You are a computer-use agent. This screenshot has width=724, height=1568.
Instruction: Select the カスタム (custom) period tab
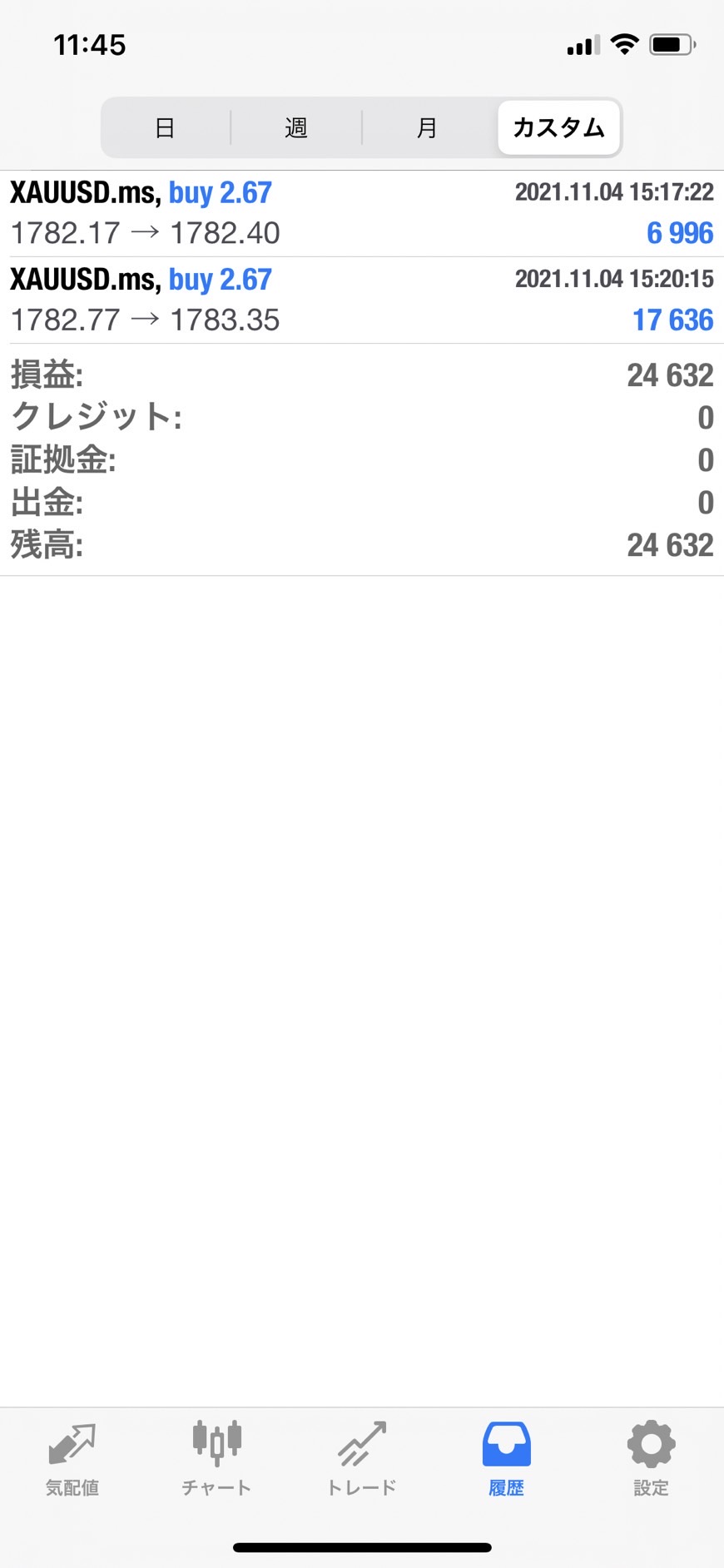pyautogui.click(x=558, y=127)
